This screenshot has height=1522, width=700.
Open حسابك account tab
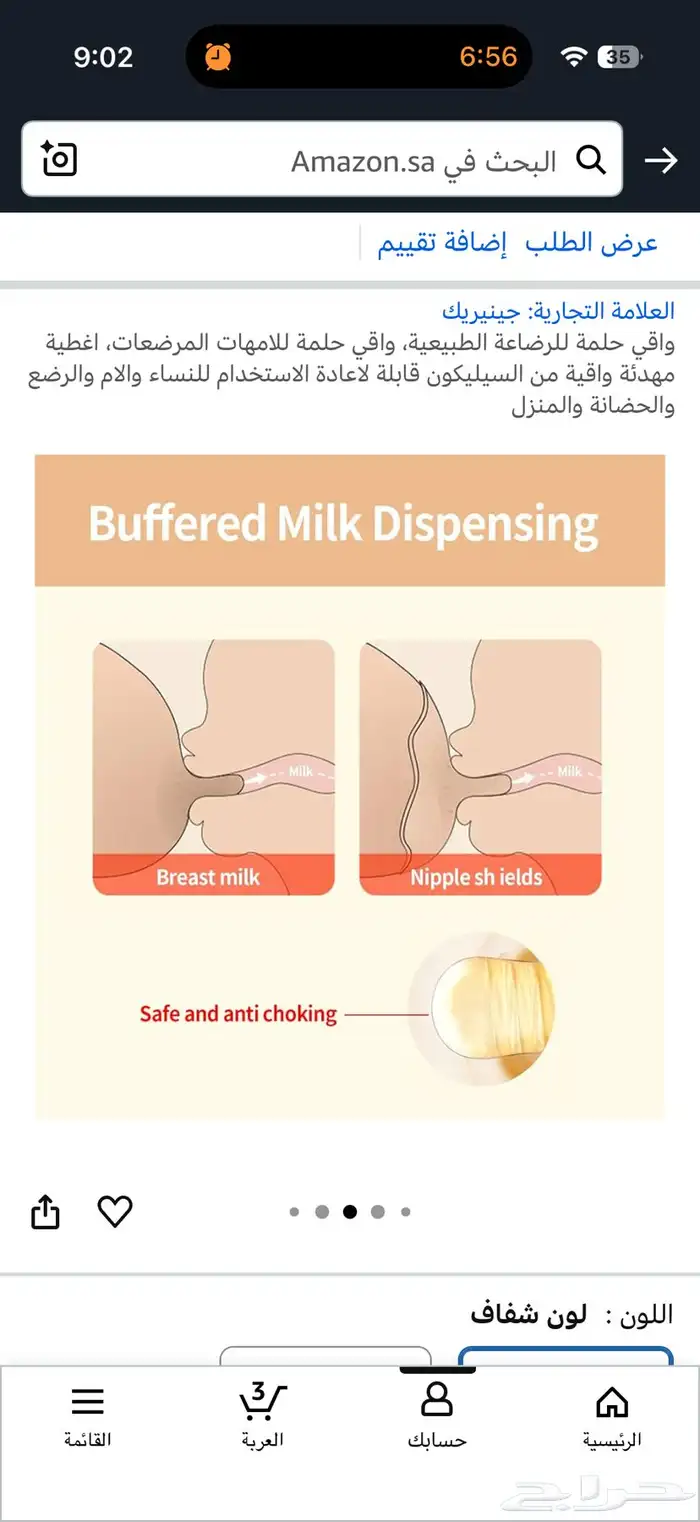437,1417
